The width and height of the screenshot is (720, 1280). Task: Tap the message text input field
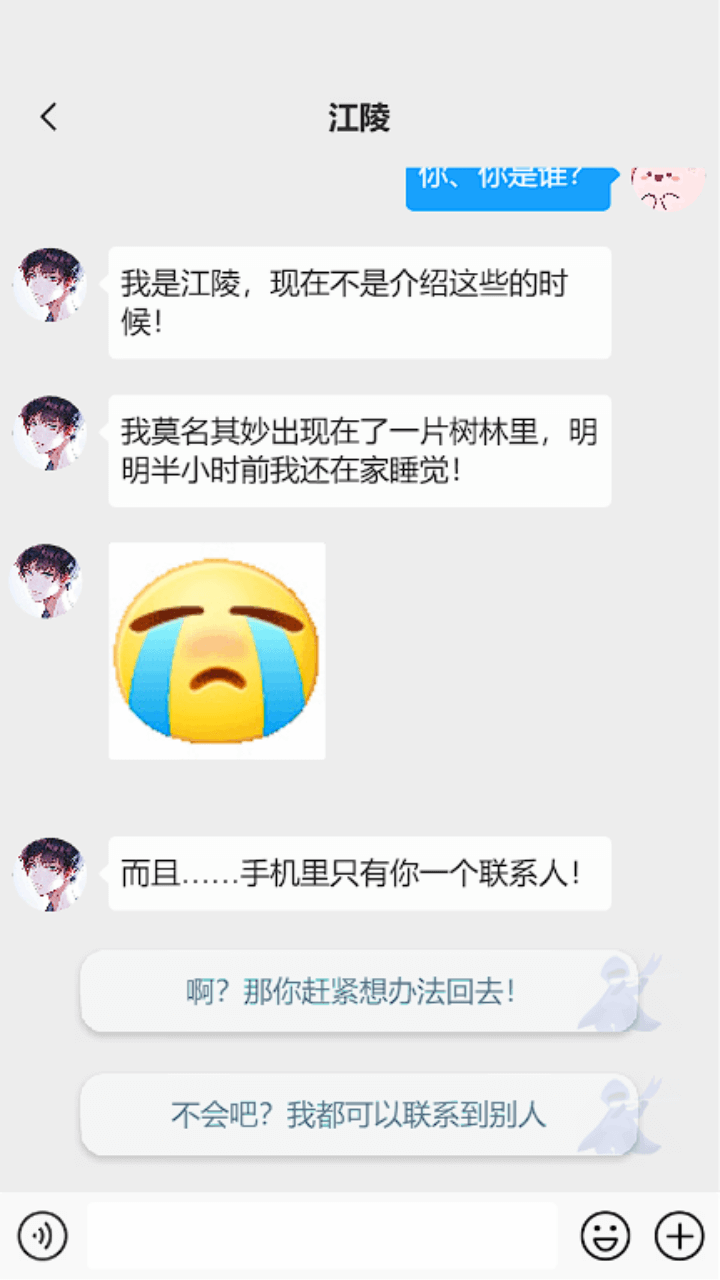320,1235
